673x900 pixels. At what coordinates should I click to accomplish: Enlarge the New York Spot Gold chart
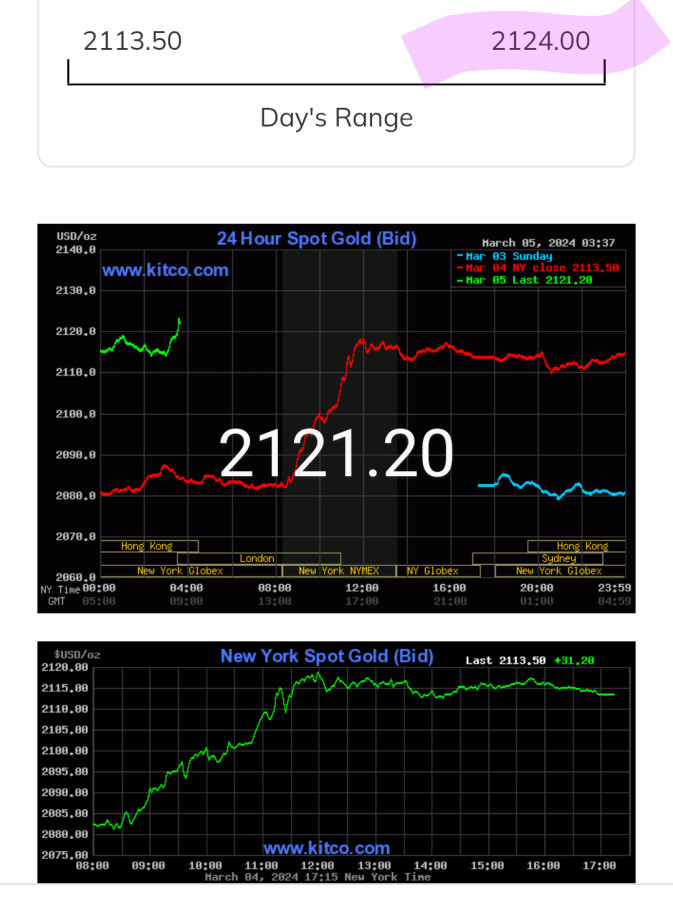[336, 762]
